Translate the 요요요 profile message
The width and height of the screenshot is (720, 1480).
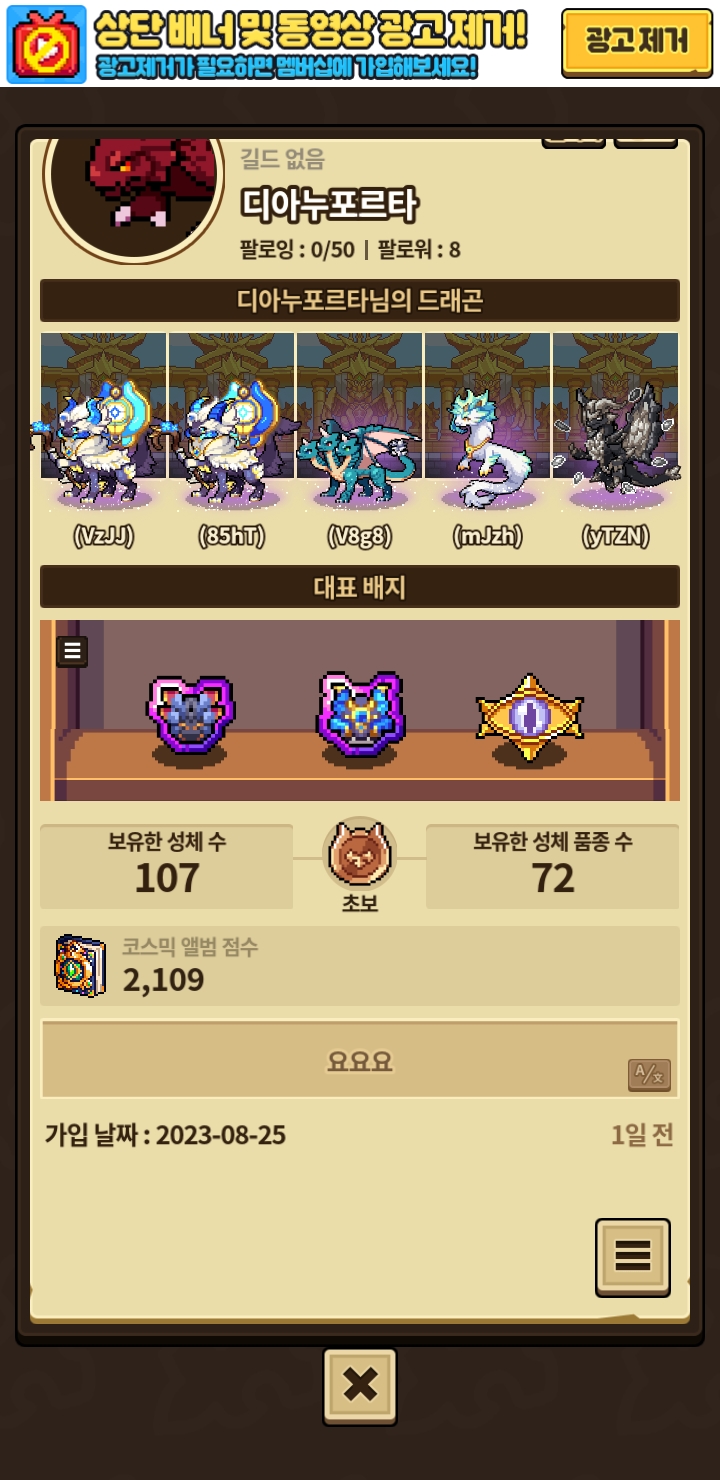(x=649, y=1075)
